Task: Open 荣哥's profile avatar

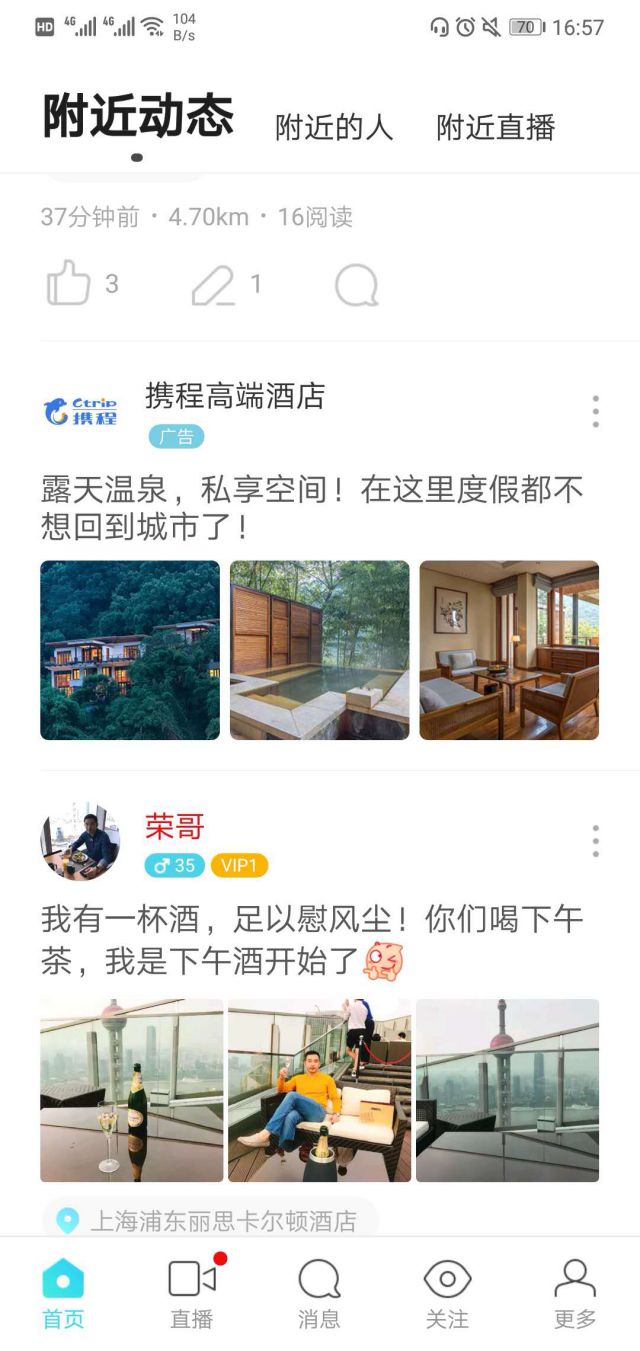Action: [x=80, y=840]
